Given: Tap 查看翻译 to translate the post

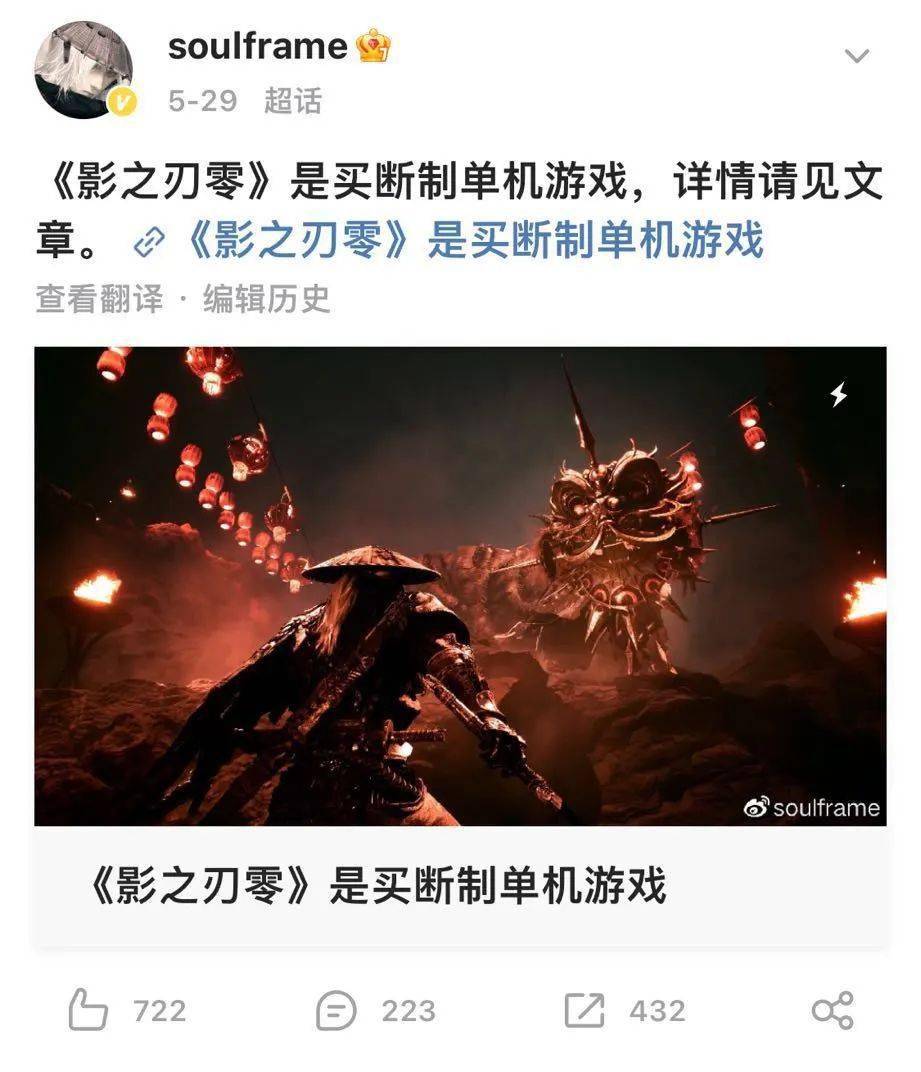Looking at the screenshot, I should 98,298.
